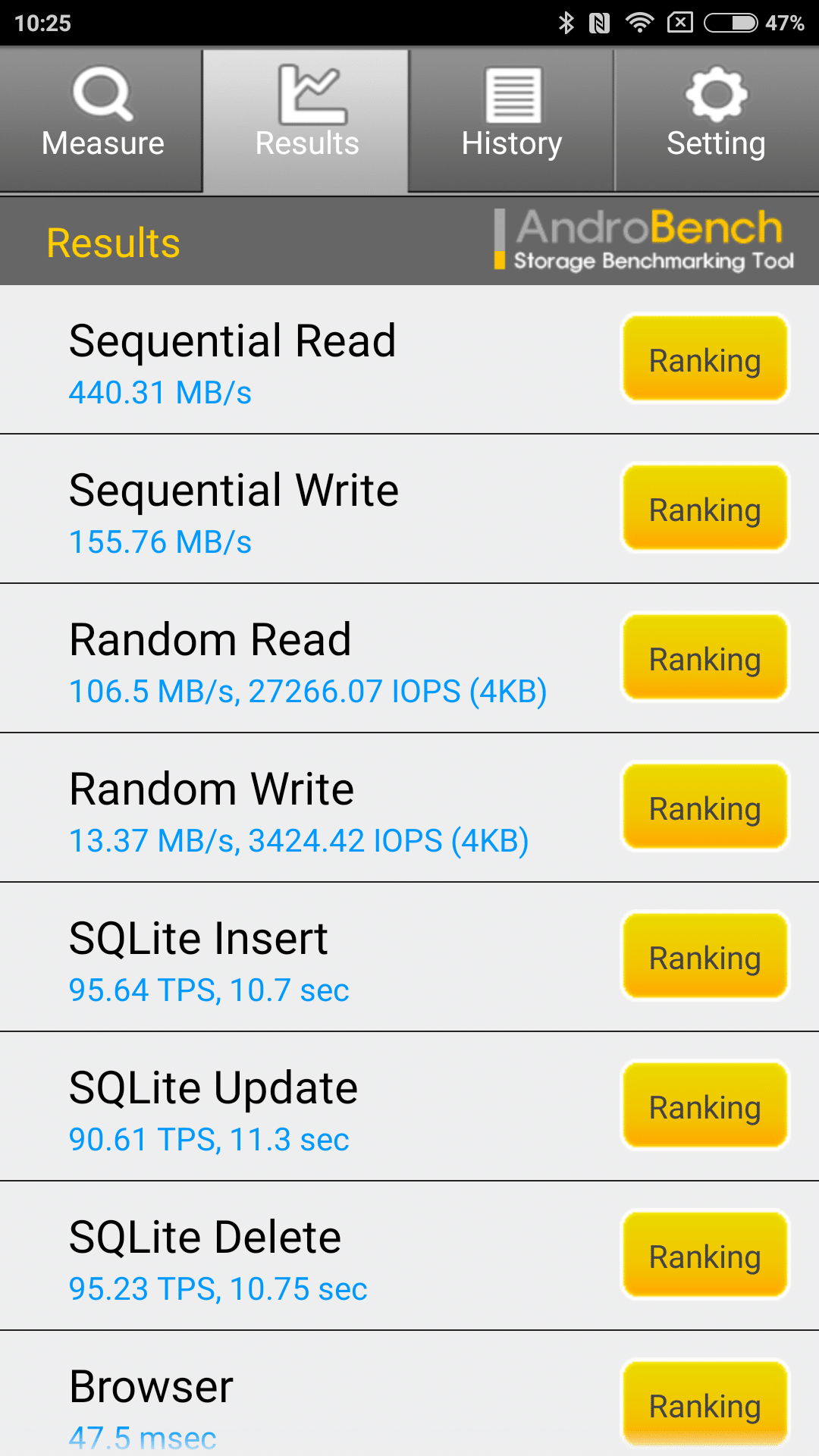Check ranking for SQLite Insert

pos(705,956)
